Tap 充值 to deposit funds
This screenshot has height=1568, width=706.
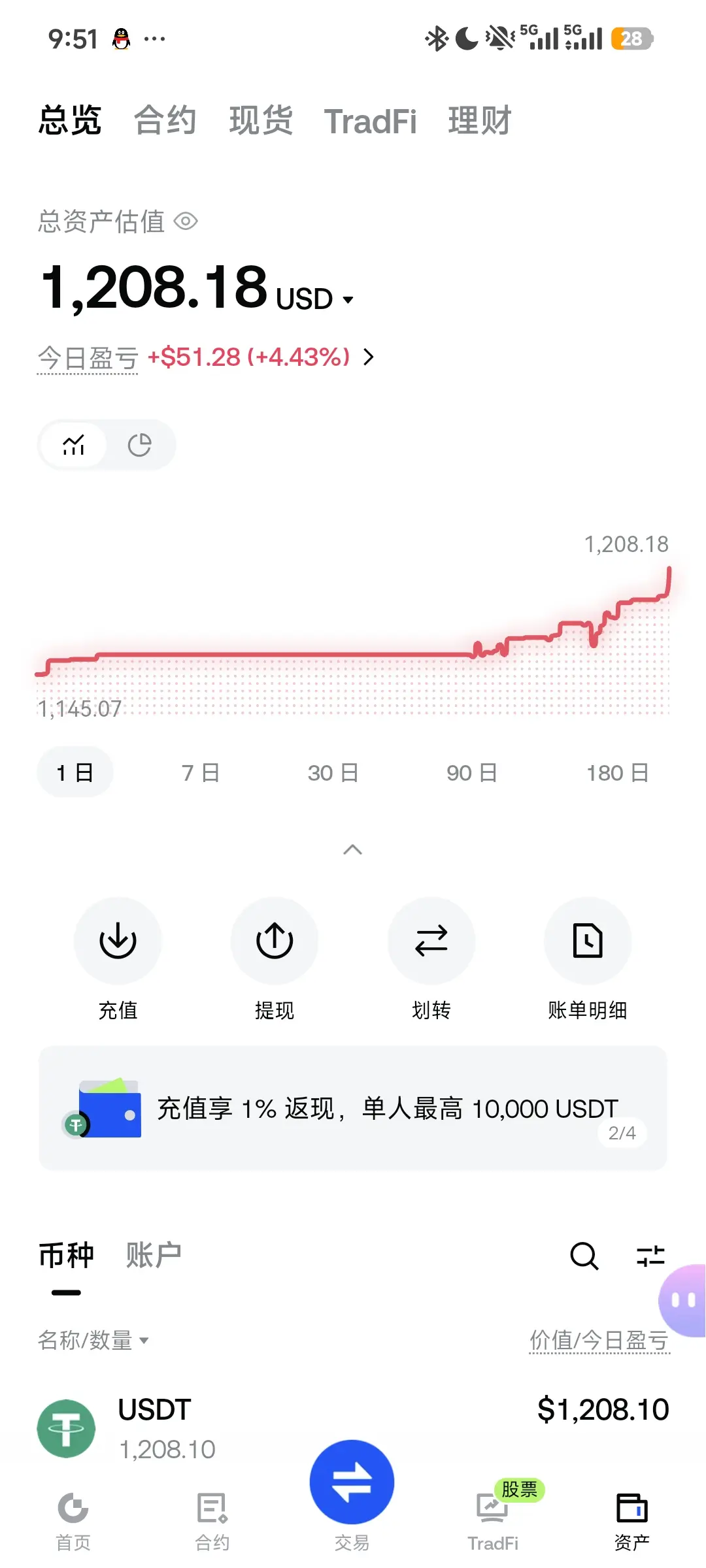pos(118,958)
